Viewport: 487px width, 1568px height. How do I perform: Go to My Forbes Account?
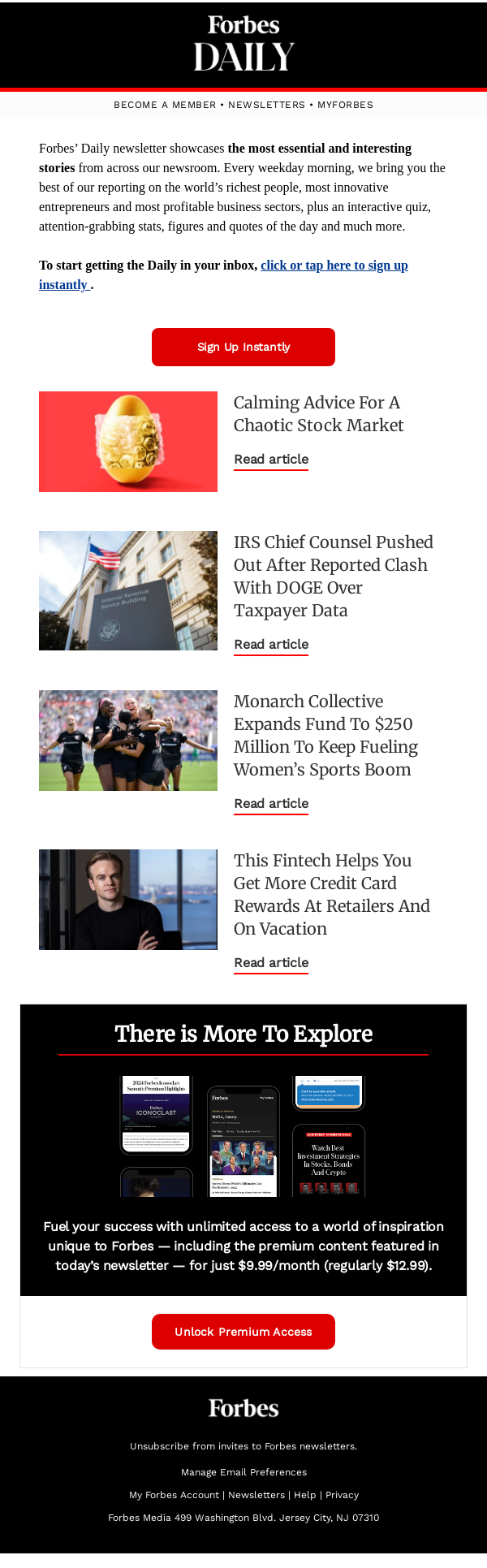pos(174,1495)
